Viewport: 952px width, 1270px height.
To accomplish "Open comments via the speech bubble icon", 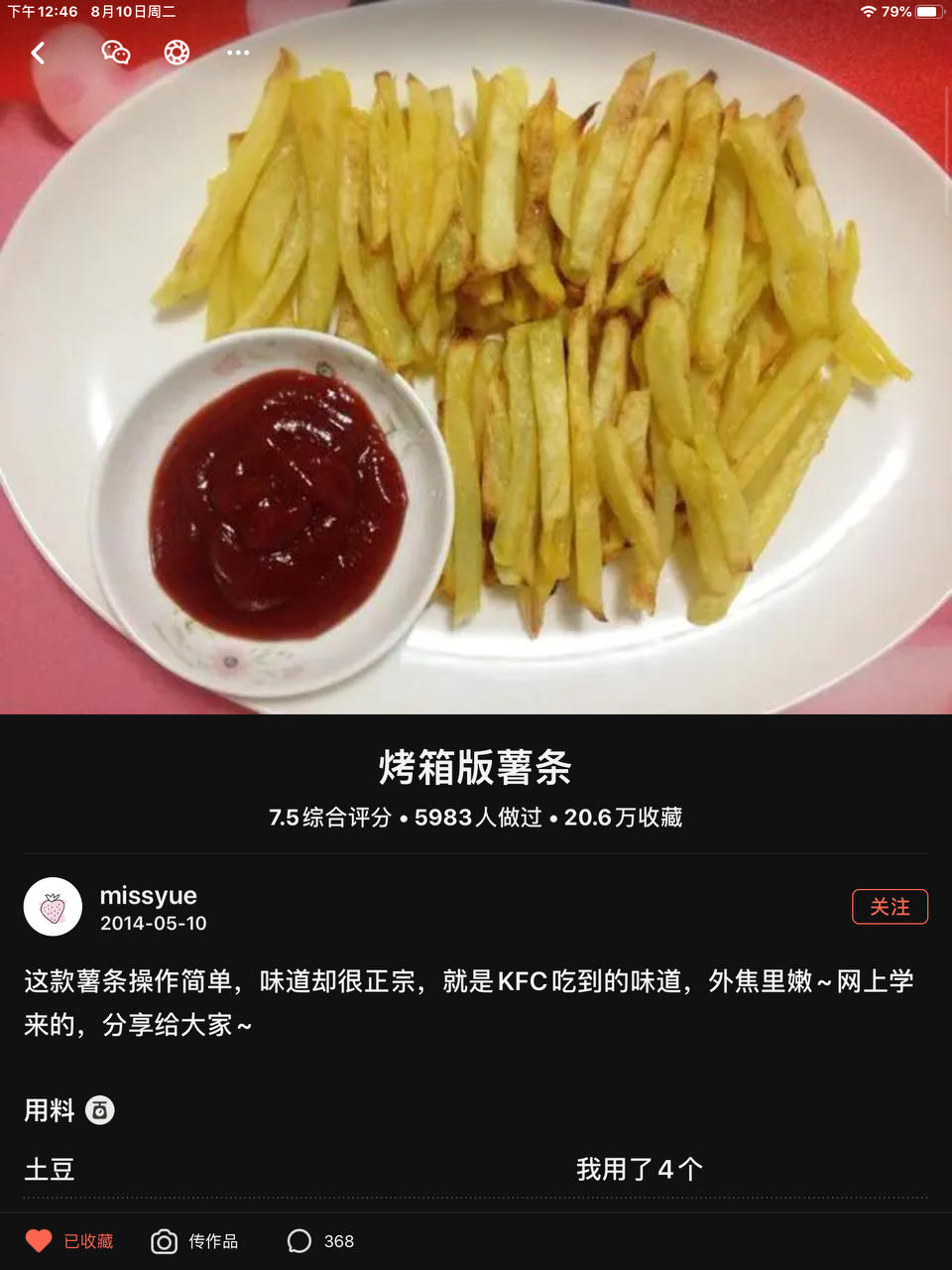I will coord(299,1241).
